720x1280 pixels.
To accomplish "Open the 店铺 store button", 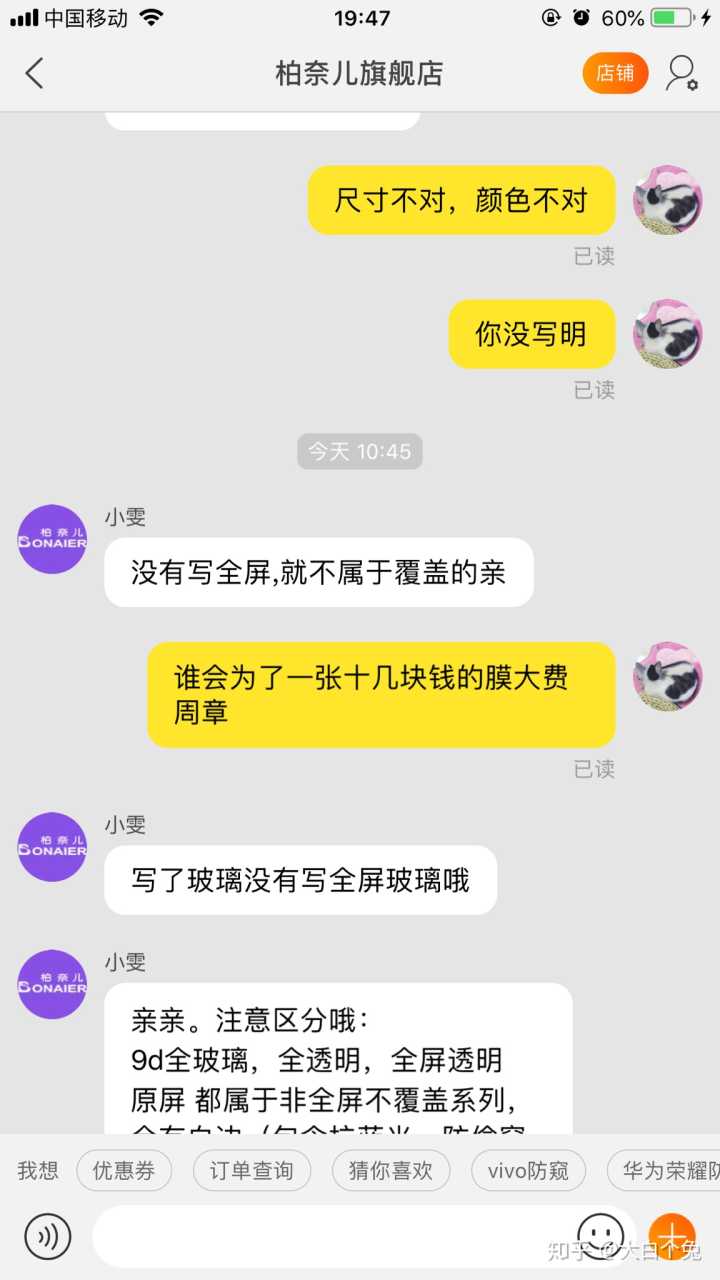I will click(x=615, y=73).
